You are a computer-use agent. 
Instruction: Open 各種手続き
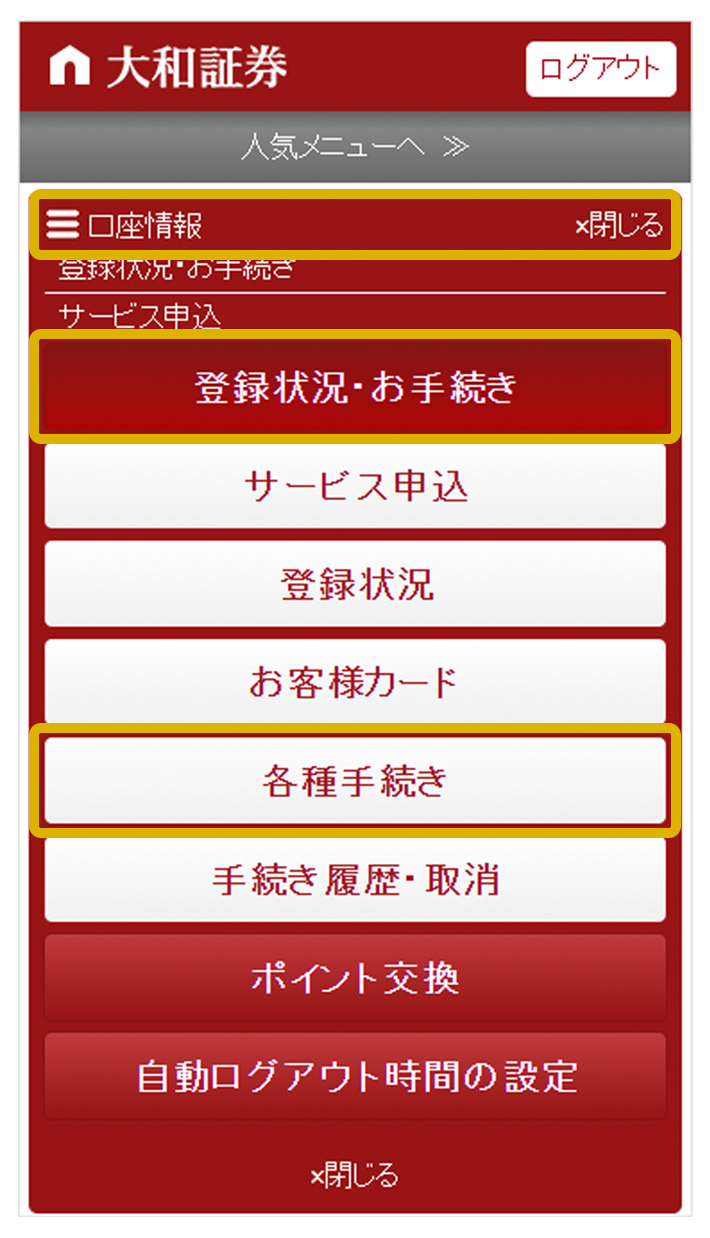(x=355, y=781)
